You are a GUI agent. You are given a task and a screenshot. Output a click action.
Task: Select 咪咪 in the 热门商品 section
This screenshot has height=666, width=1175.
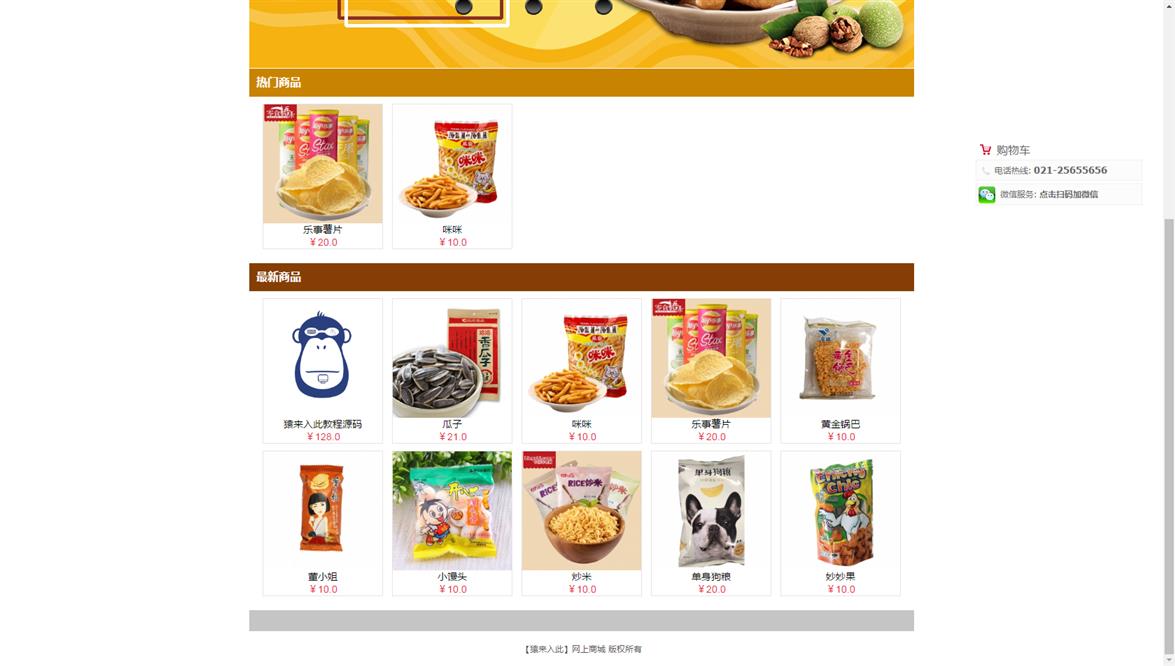tap(452, 165)
